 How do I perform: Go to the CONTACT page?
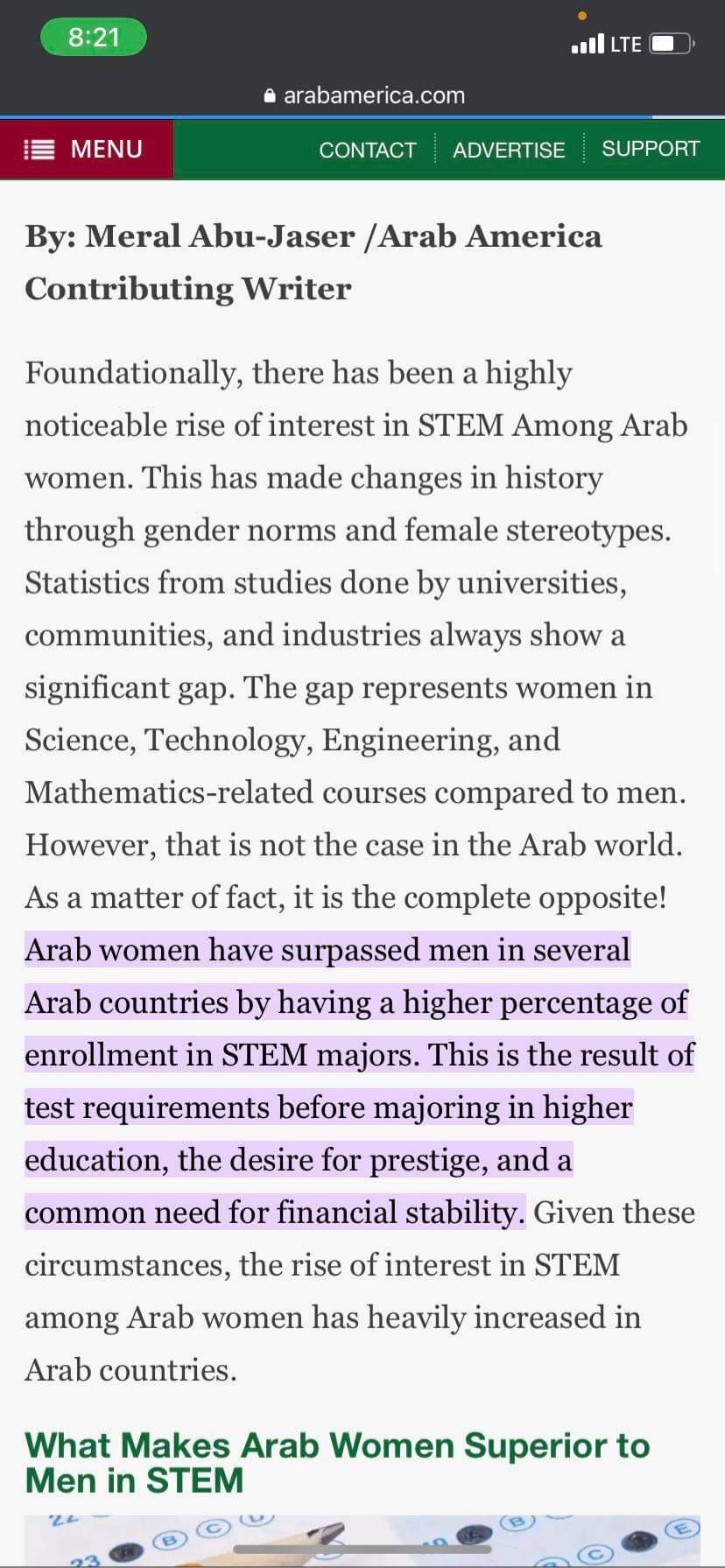click(x=367, y=150)
